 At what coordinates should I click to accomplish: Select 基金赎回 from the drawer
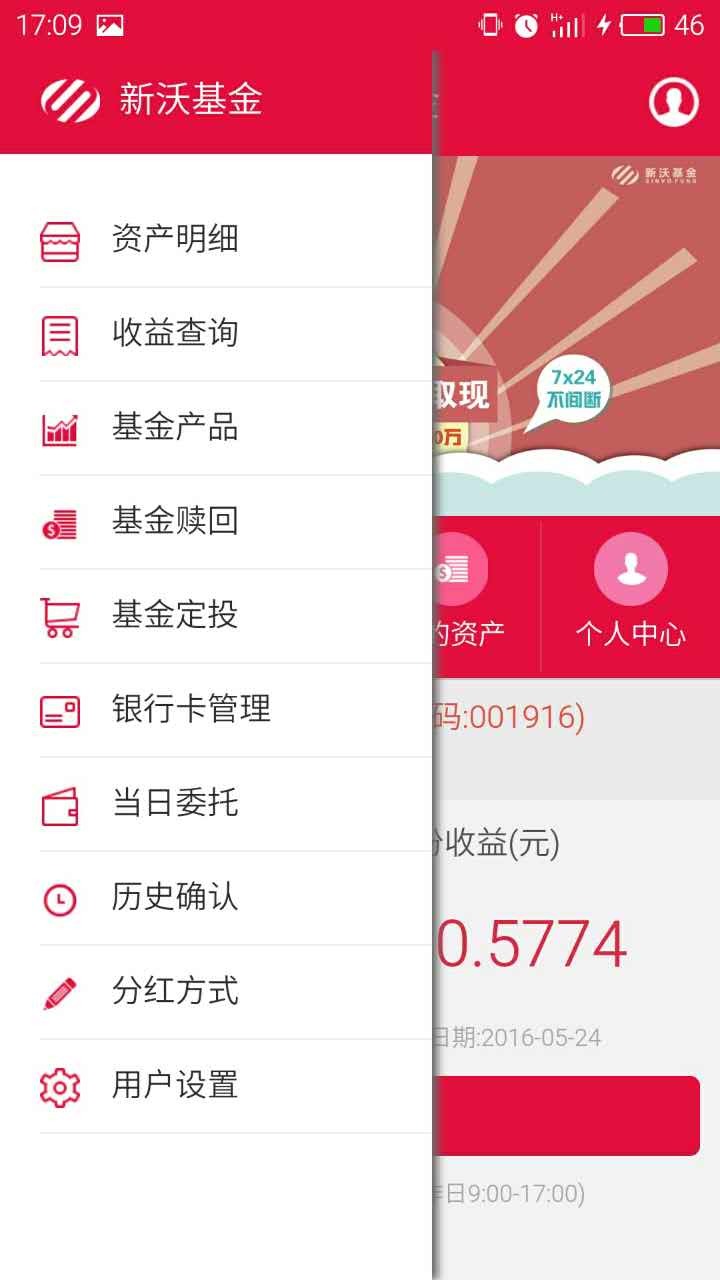point(175,522)
